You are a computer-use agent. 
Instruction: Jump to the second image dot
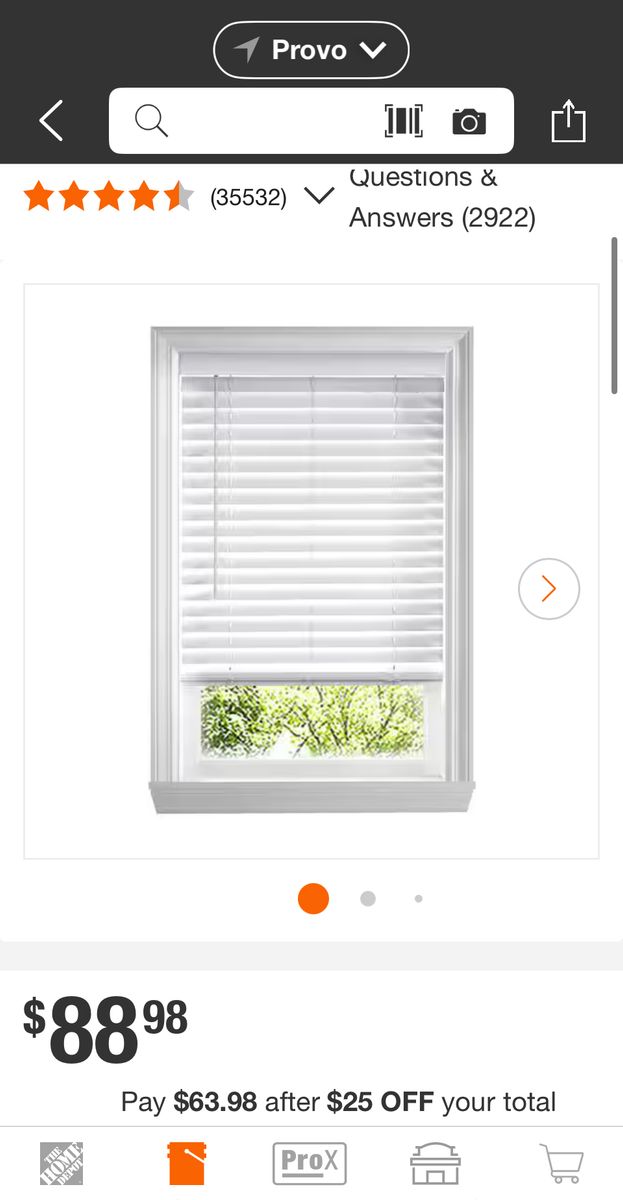368,898
